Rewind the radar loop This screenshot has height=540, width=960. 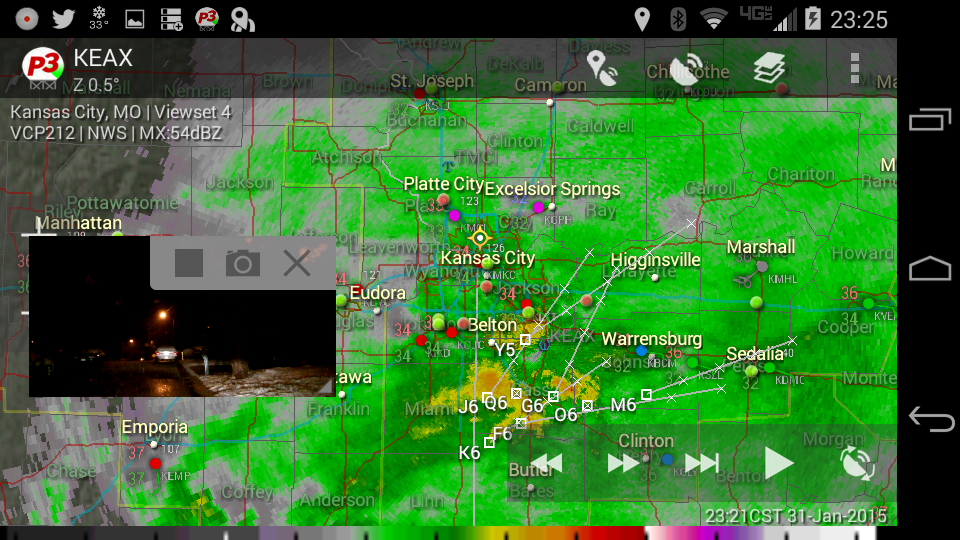tap(546, 463)
